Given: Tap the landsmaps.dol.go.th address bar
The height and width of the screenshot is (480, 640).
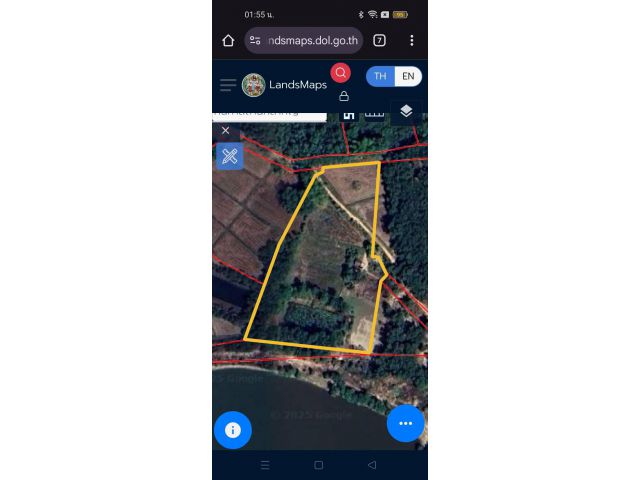Looking at the screenshot, I should click(x=304, y=41).
